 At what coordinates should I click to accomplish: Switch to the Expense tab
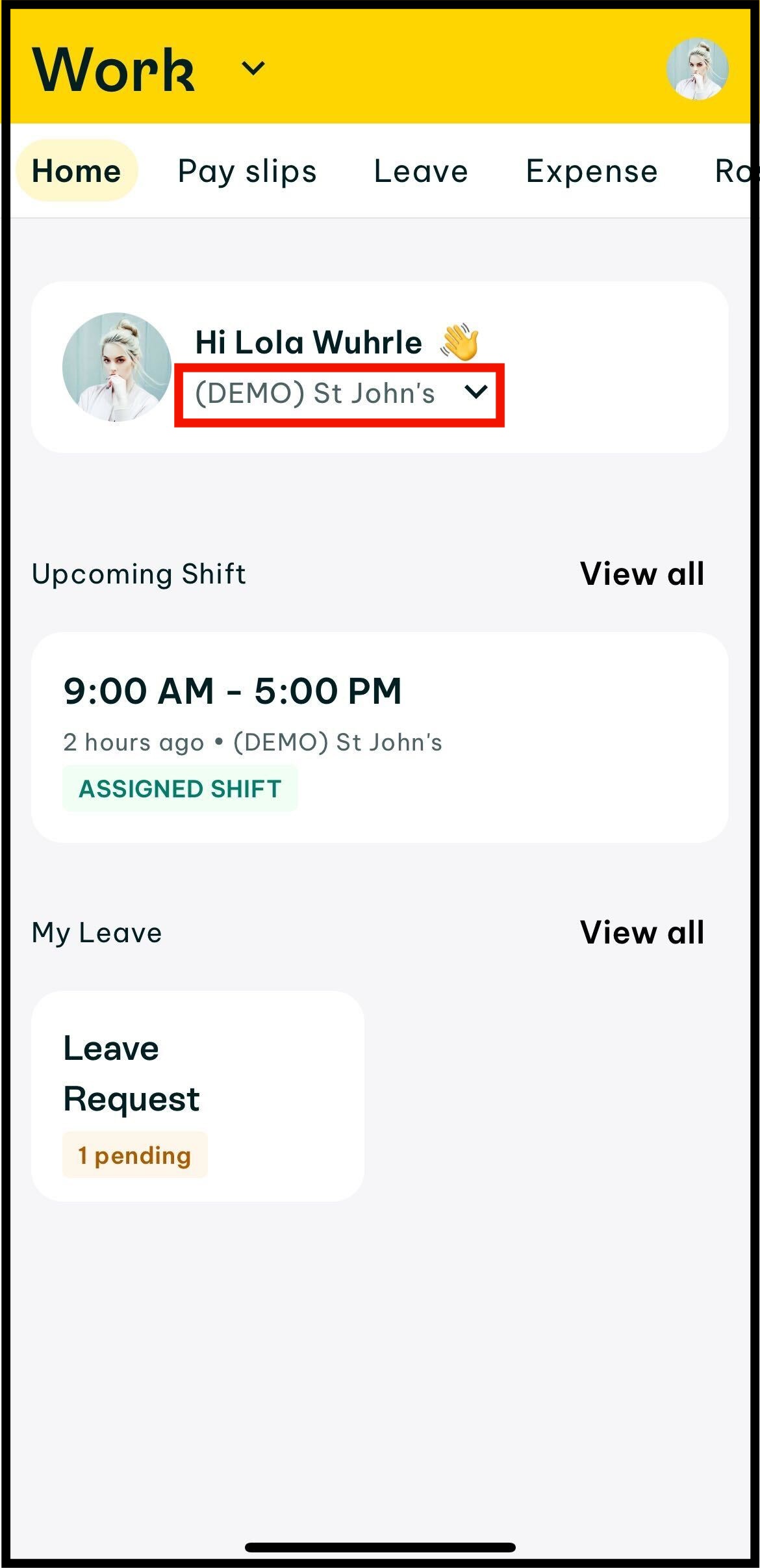point(592,172)
